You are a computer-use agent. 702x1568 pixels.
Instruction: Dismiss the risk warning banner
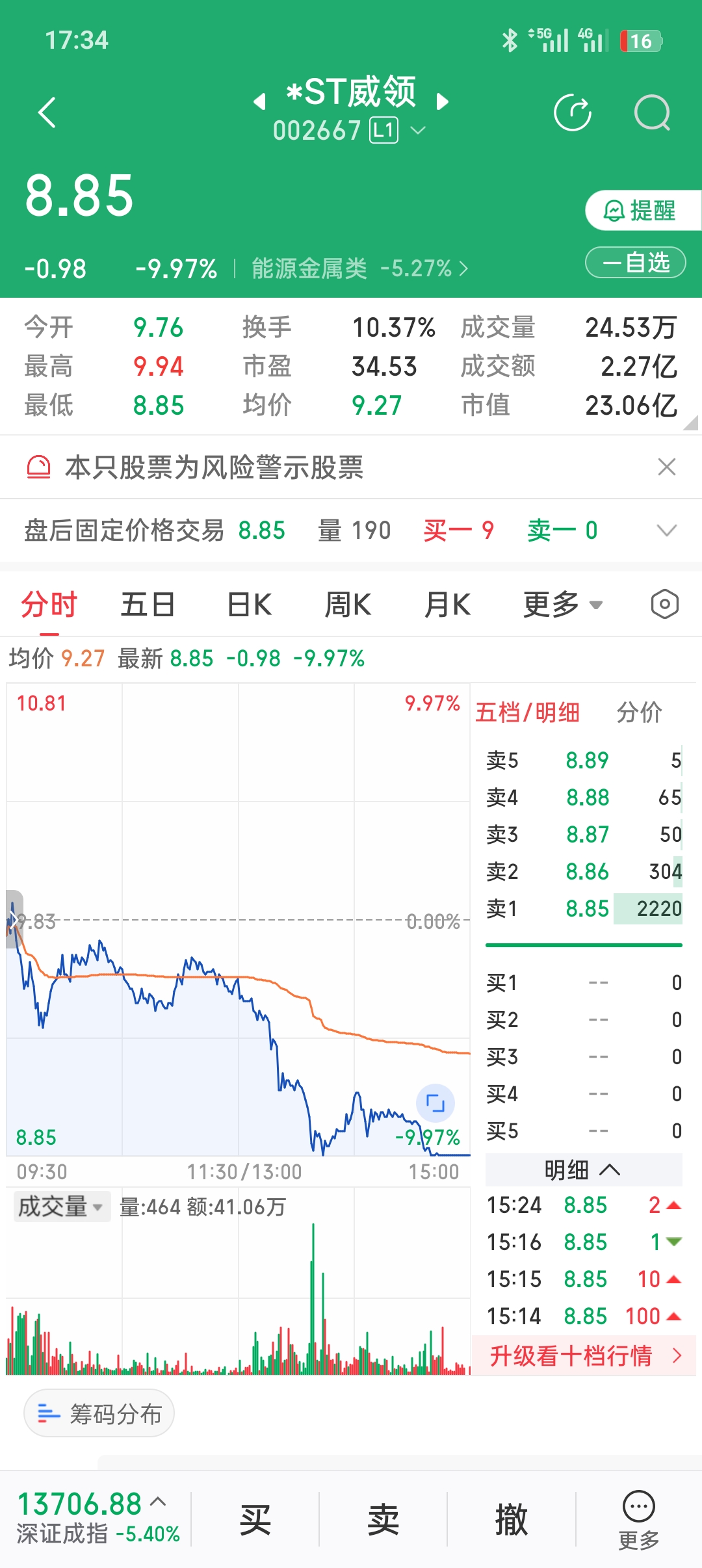pos(667,467)
